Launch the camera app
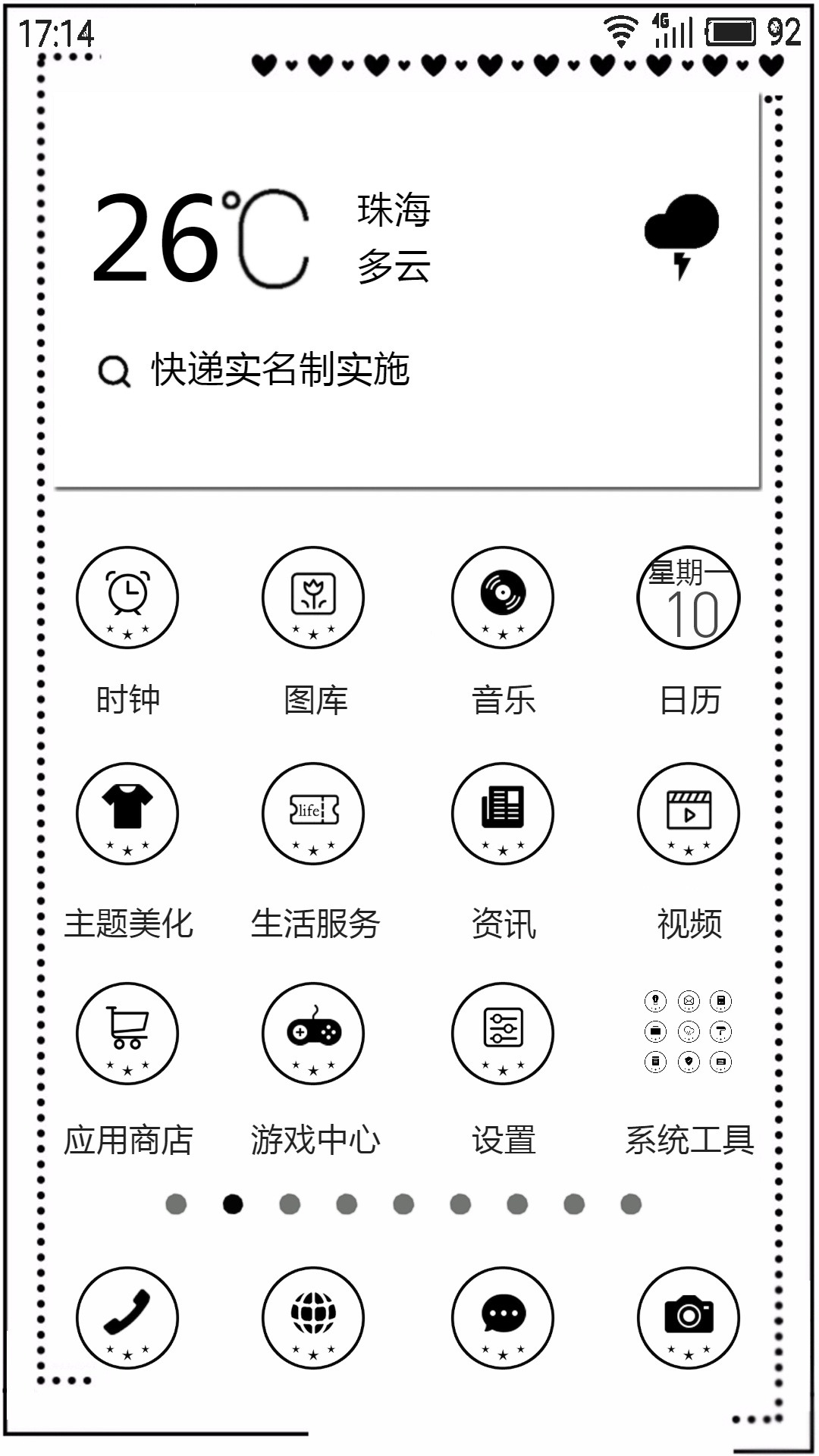Viewport: 819px width, 1456px height. pos(689,1317)
